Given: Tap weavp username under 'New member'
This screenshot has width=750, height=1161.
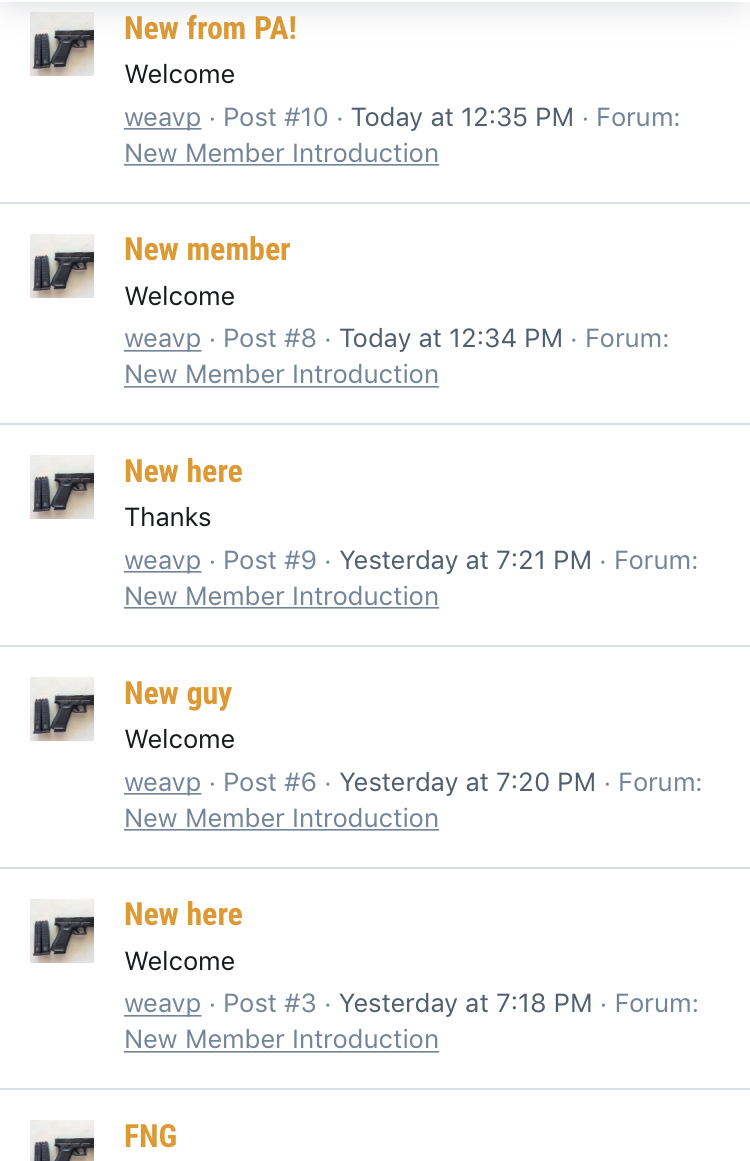Looking at the screenshot, I should [x=162, y=339].
